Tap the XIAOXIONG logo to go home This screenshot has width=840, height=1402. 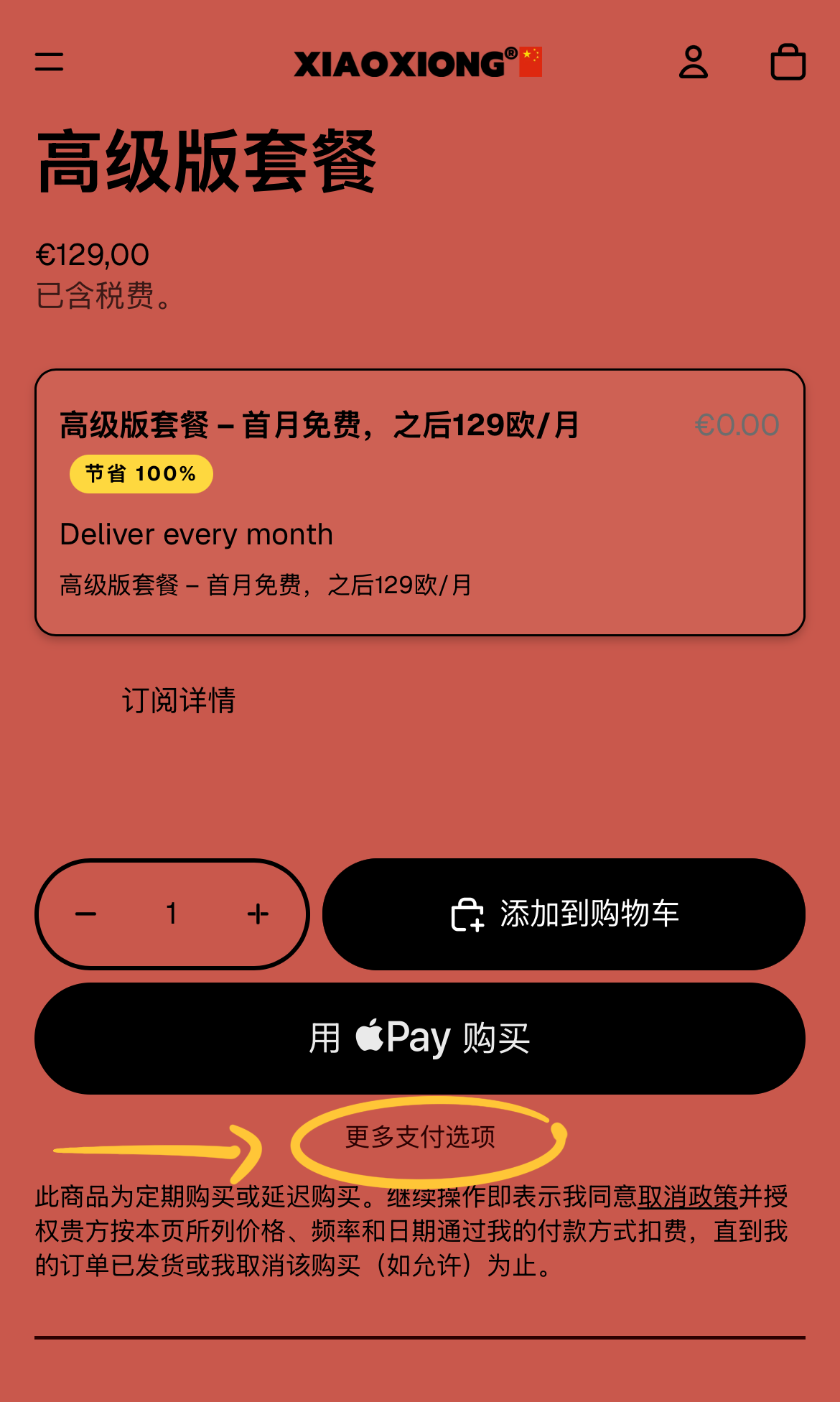[x=418, y=63]
